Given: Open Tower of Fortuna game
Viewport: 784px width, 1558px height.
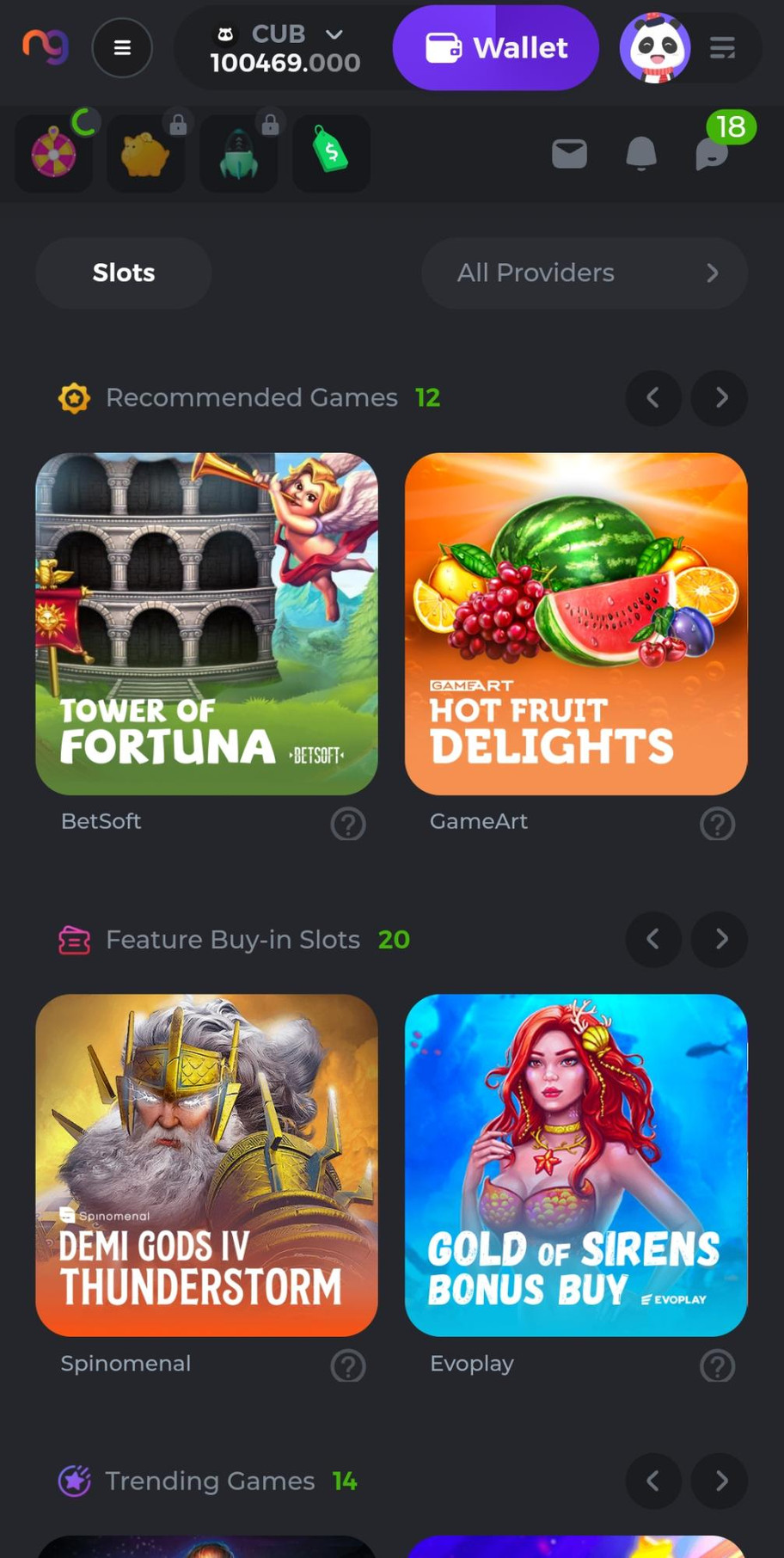Looking at the screenshot, I should pos(206,623).
